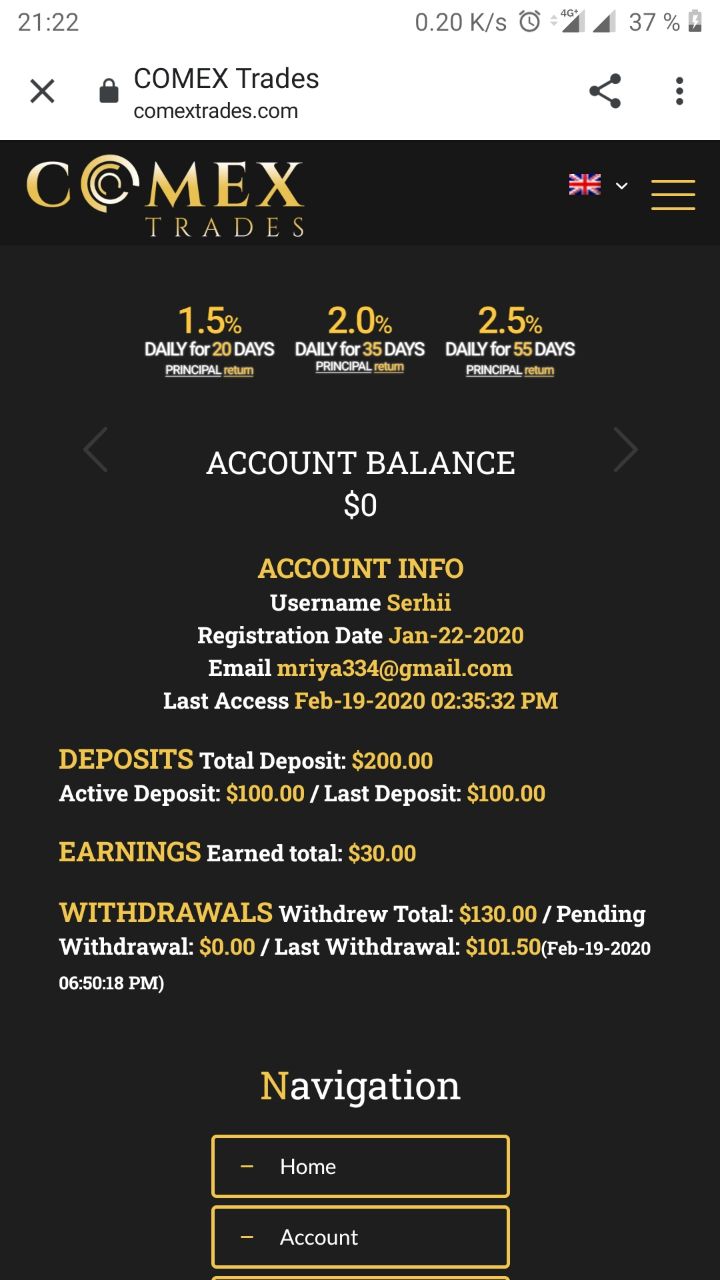Image resolution: width=720 pixels, height=1280 pixels.
Task: Open the Account navigation item
Action: [360, 1237]
